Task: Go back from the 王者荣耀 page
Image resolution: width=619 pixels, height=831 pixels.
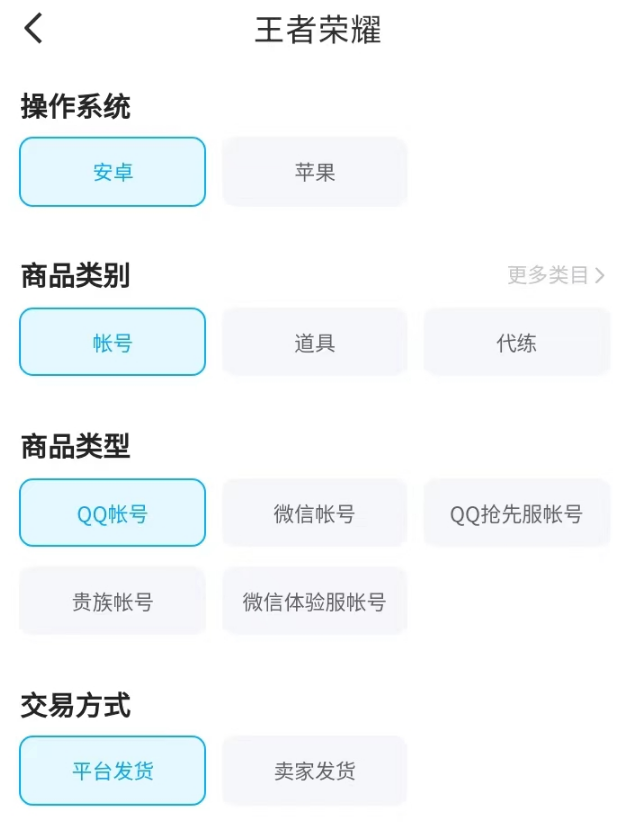Action: 34,29
